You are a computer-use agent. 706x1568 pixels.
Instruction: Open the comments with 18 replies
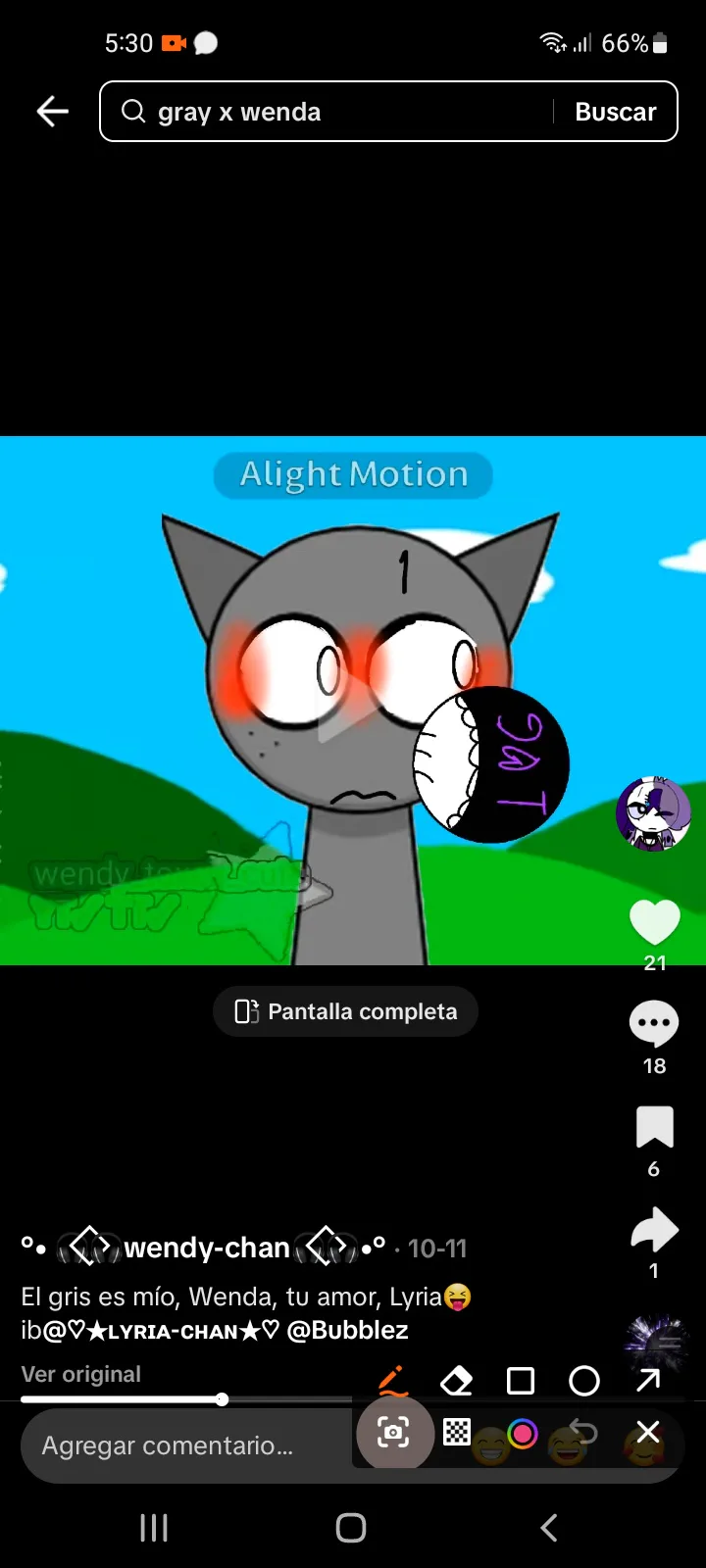click(x=654, y=1024)
